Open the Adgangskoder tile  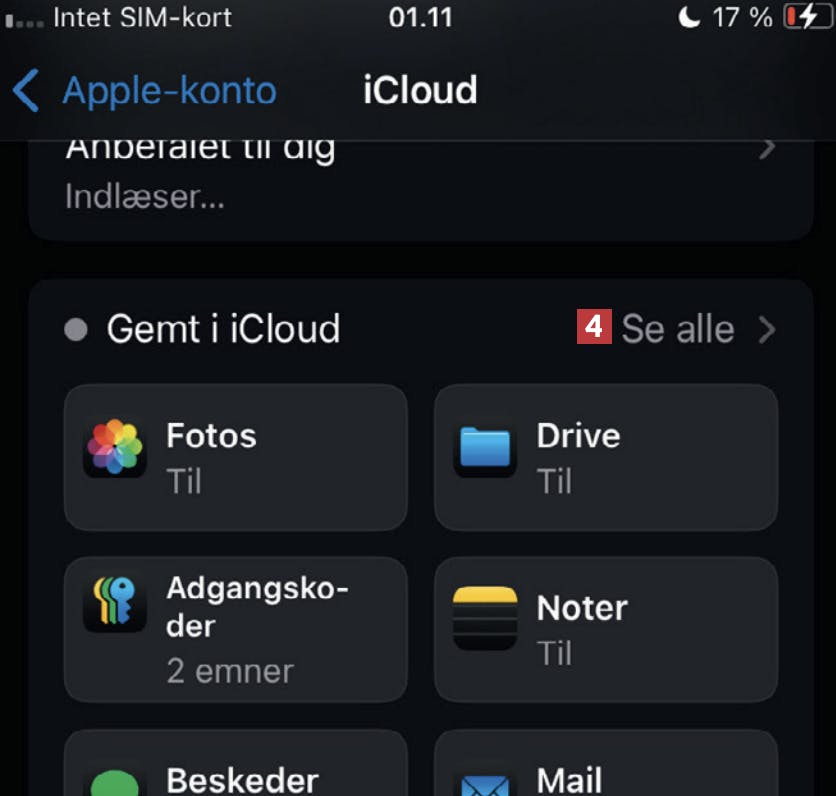click(x=236, y=629)
